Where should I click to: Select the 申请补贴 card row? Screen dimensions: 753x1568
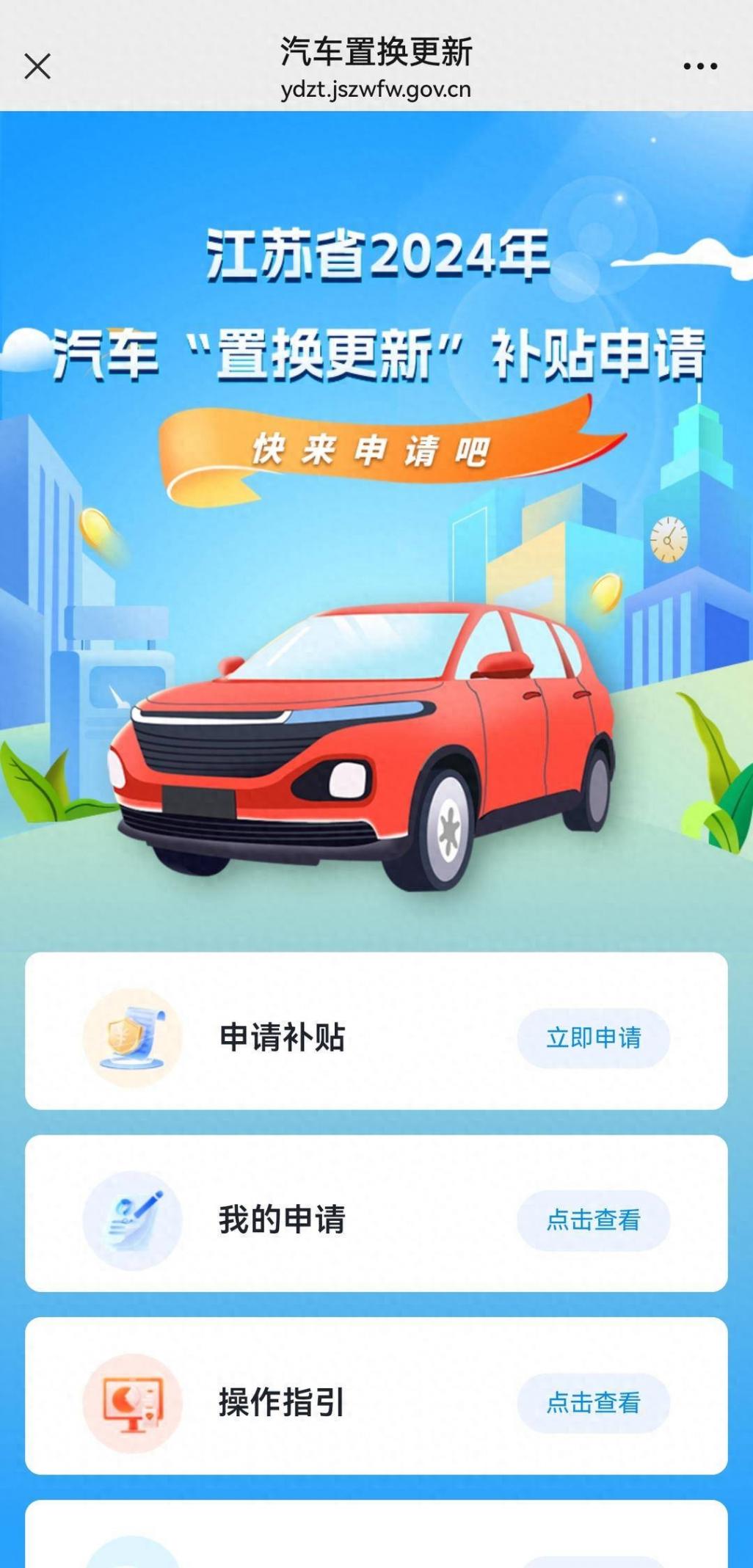pos(376,1037)
